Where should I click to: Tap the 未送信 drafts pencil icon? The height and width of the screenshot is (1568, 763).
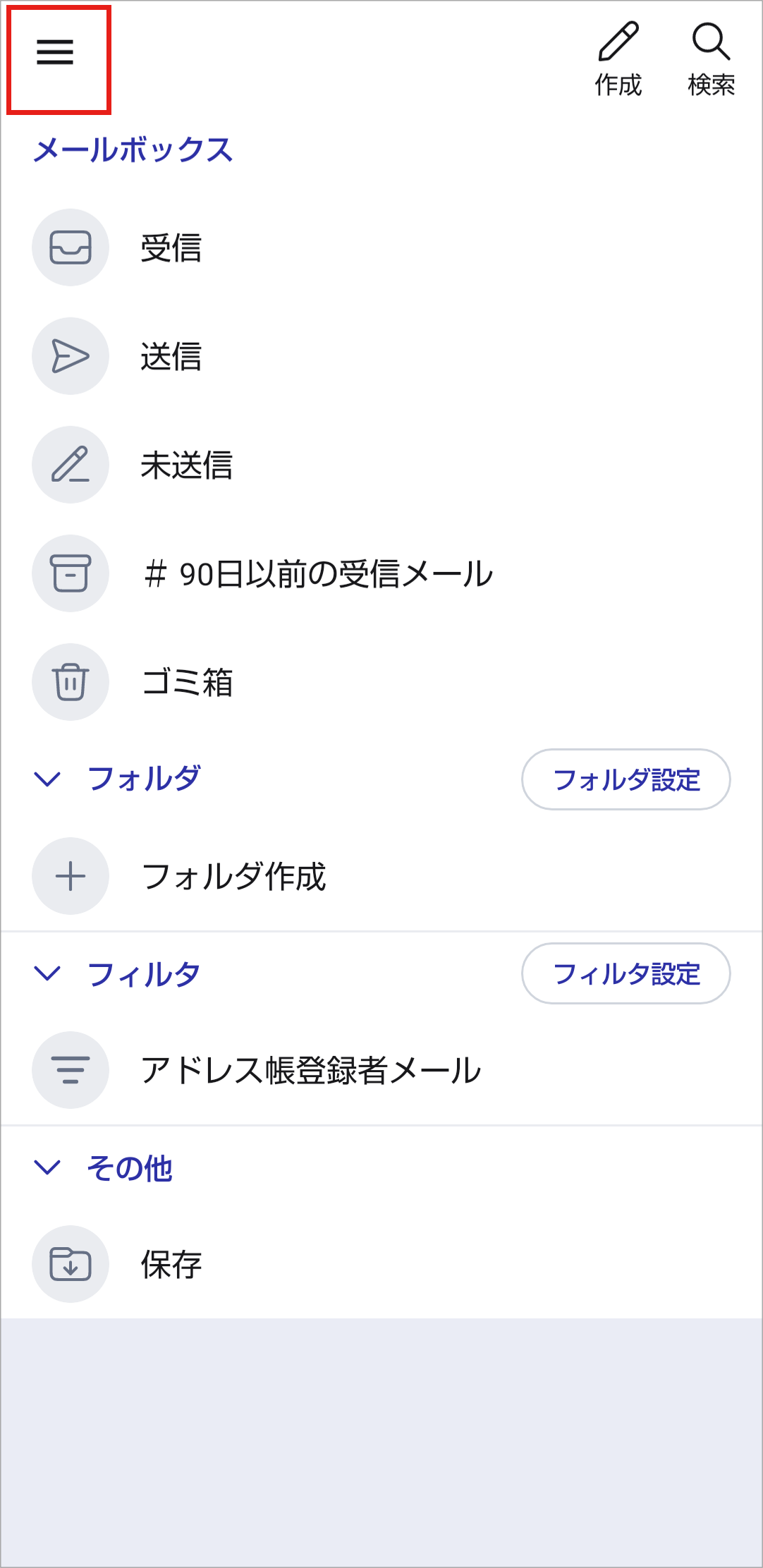71,465
